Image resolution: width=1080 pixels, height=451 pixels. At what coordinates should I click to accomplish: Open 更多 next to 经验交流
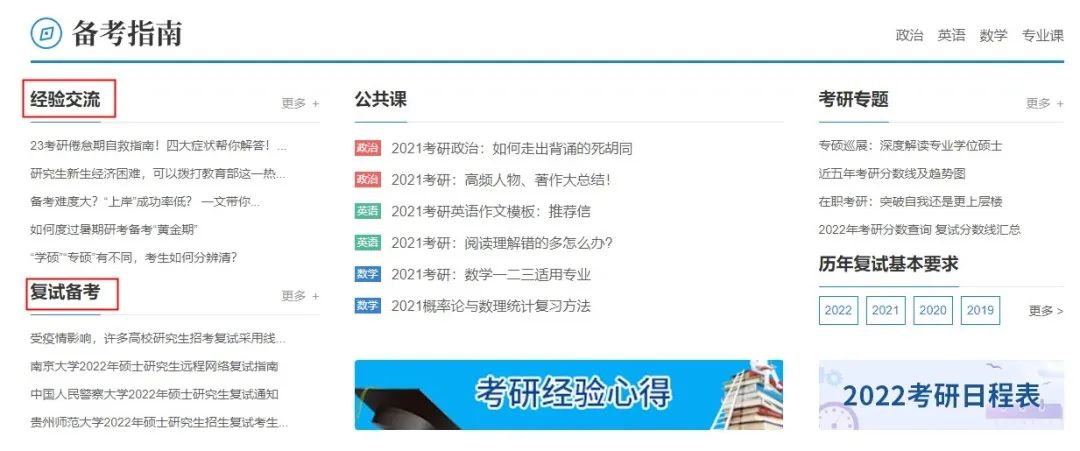point(300,103)
